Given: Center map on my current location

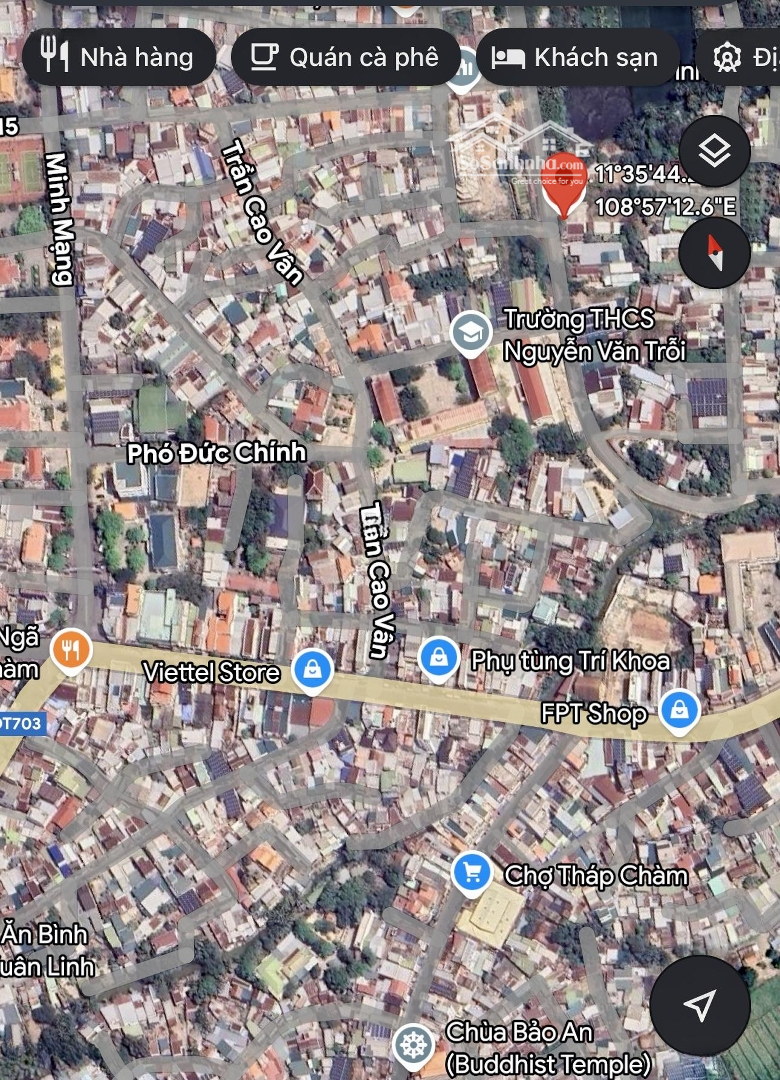Looking at the screenshot, I should click(x=700, y=1005).
